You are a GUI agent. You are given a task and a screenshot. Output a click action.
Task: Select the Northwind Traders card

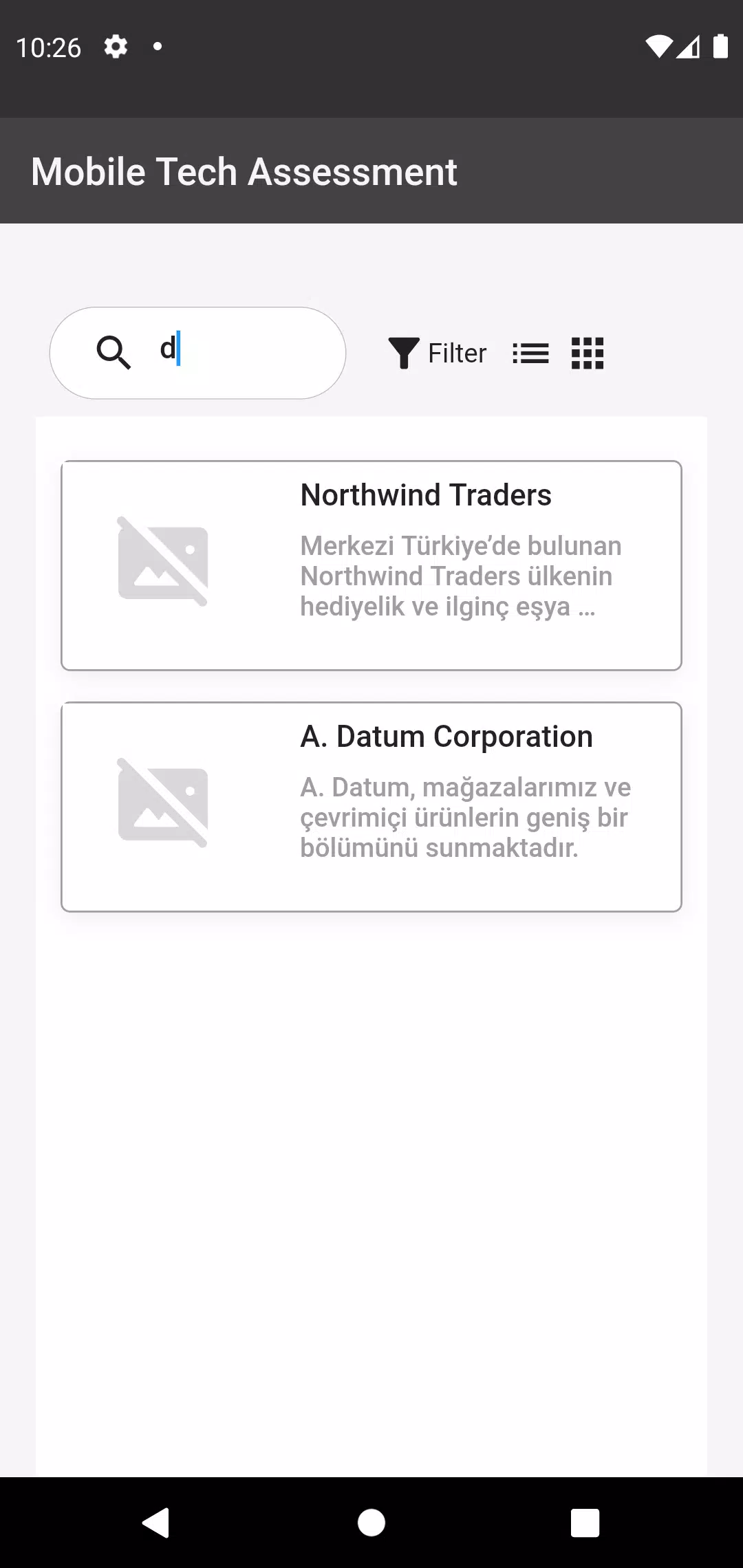(371, 564)
